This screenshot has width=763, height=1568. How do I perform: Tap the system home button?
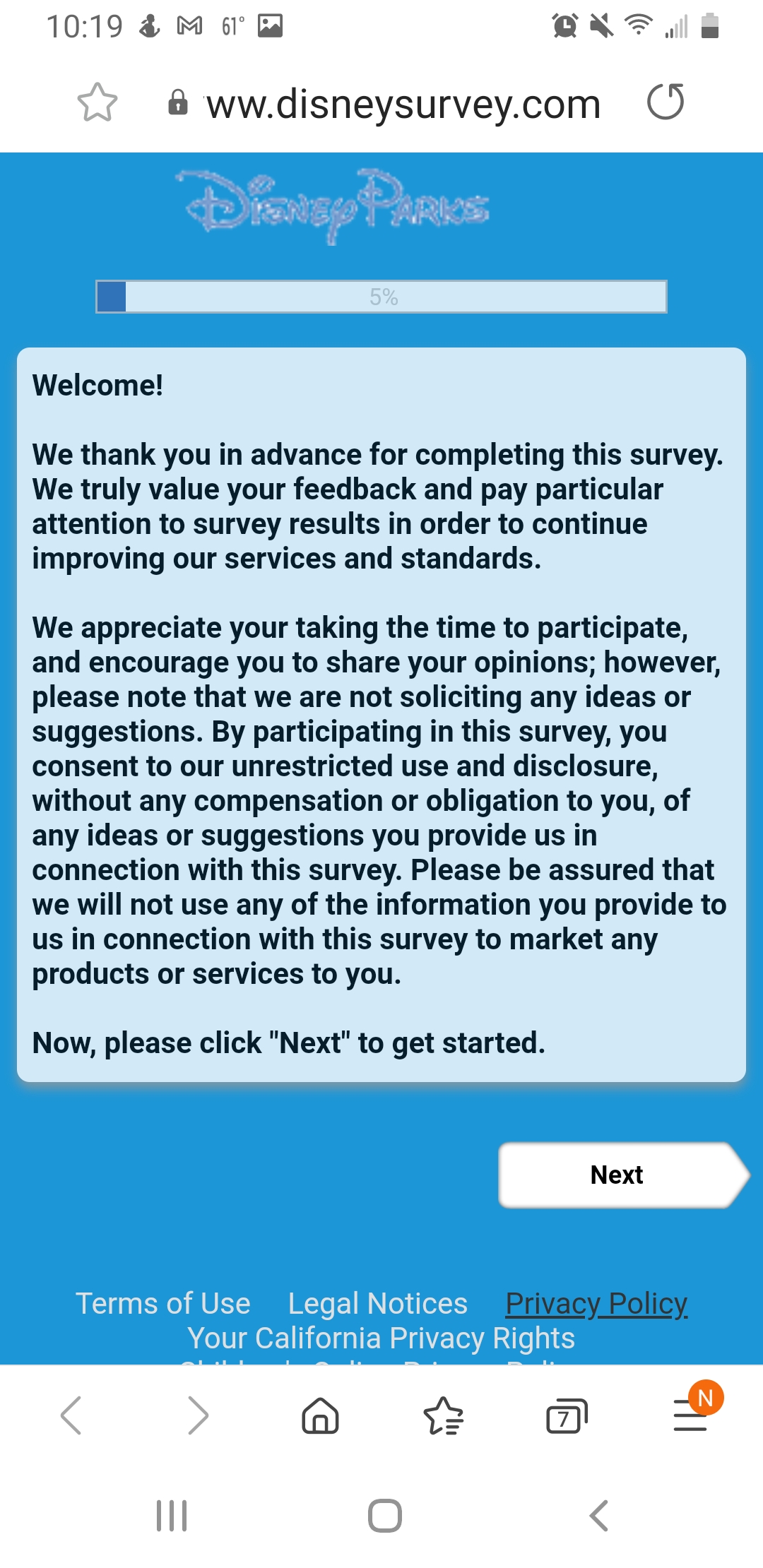point(385,1516)
